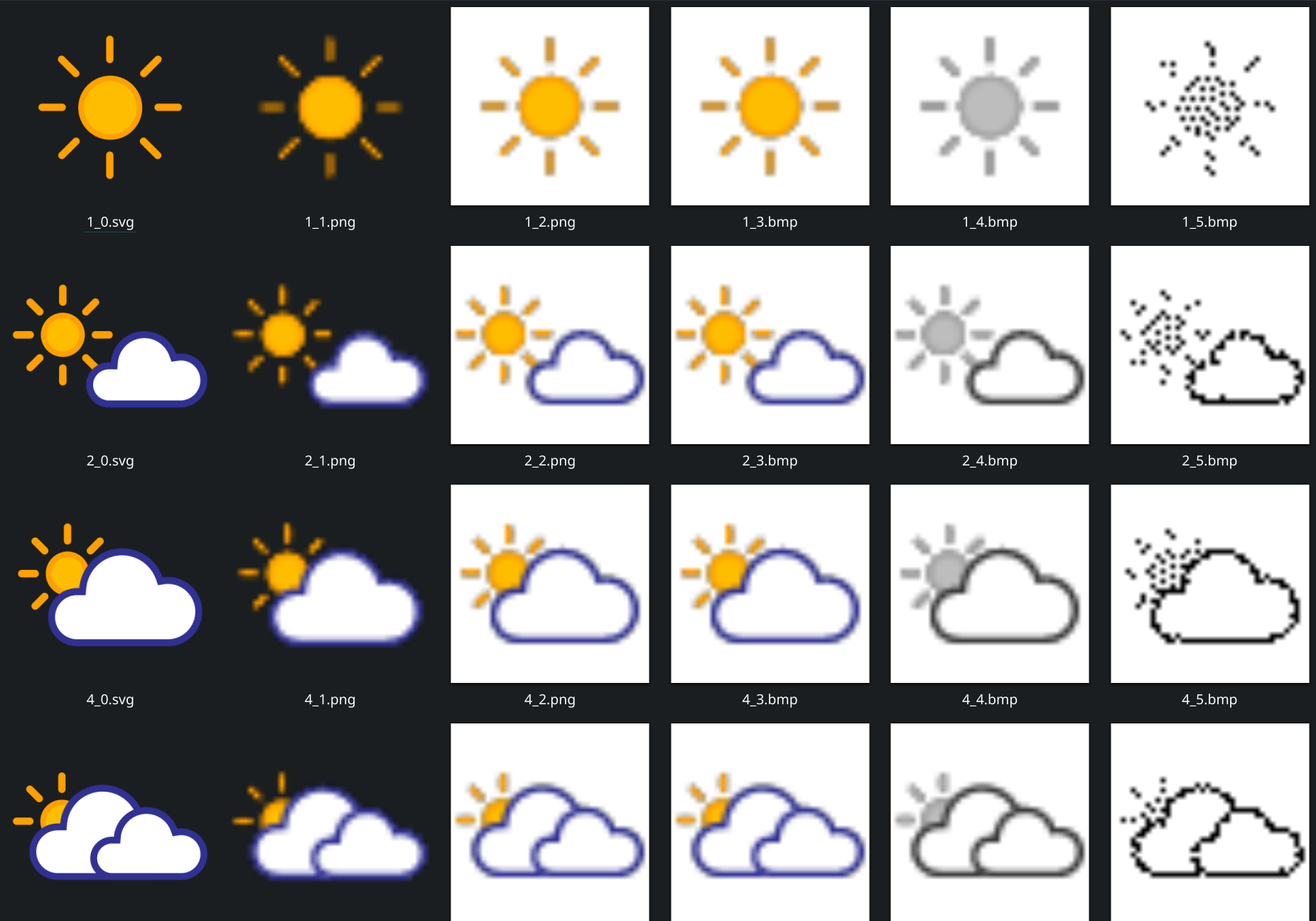Select the 1_2.png file
The image size is (1316, 921).
[549, 107]
